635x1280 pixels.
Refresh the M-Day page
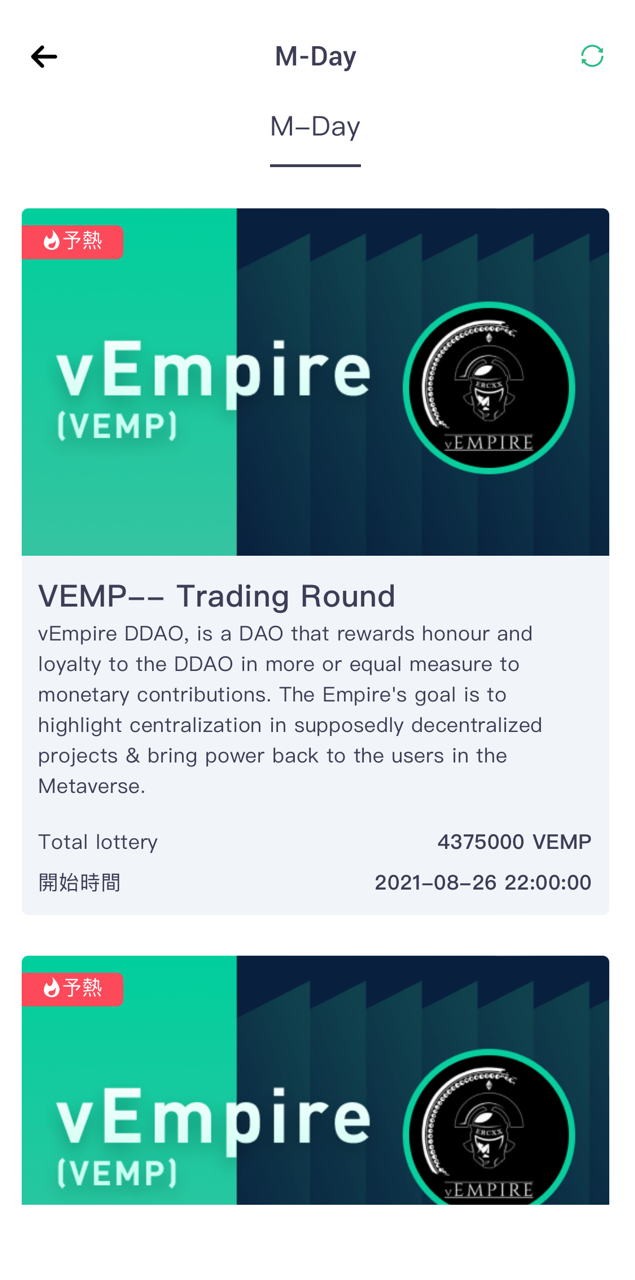click(x=592, y=56)
